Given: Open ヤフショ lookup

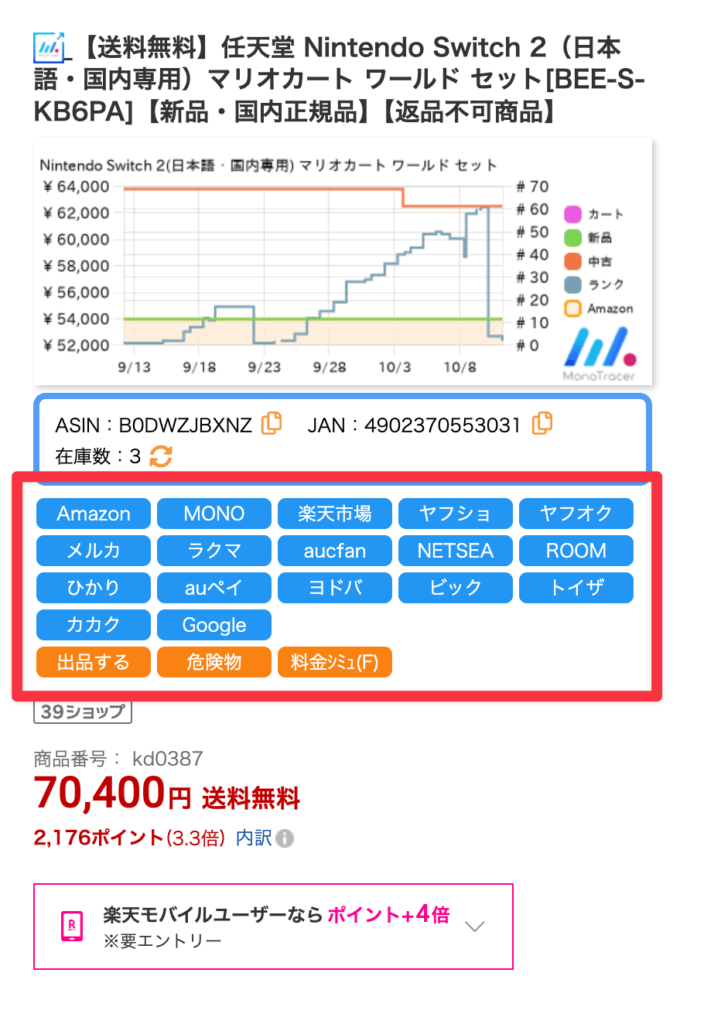Looking at the screenshot, I should pyautogui.click(x=456, y=514).
